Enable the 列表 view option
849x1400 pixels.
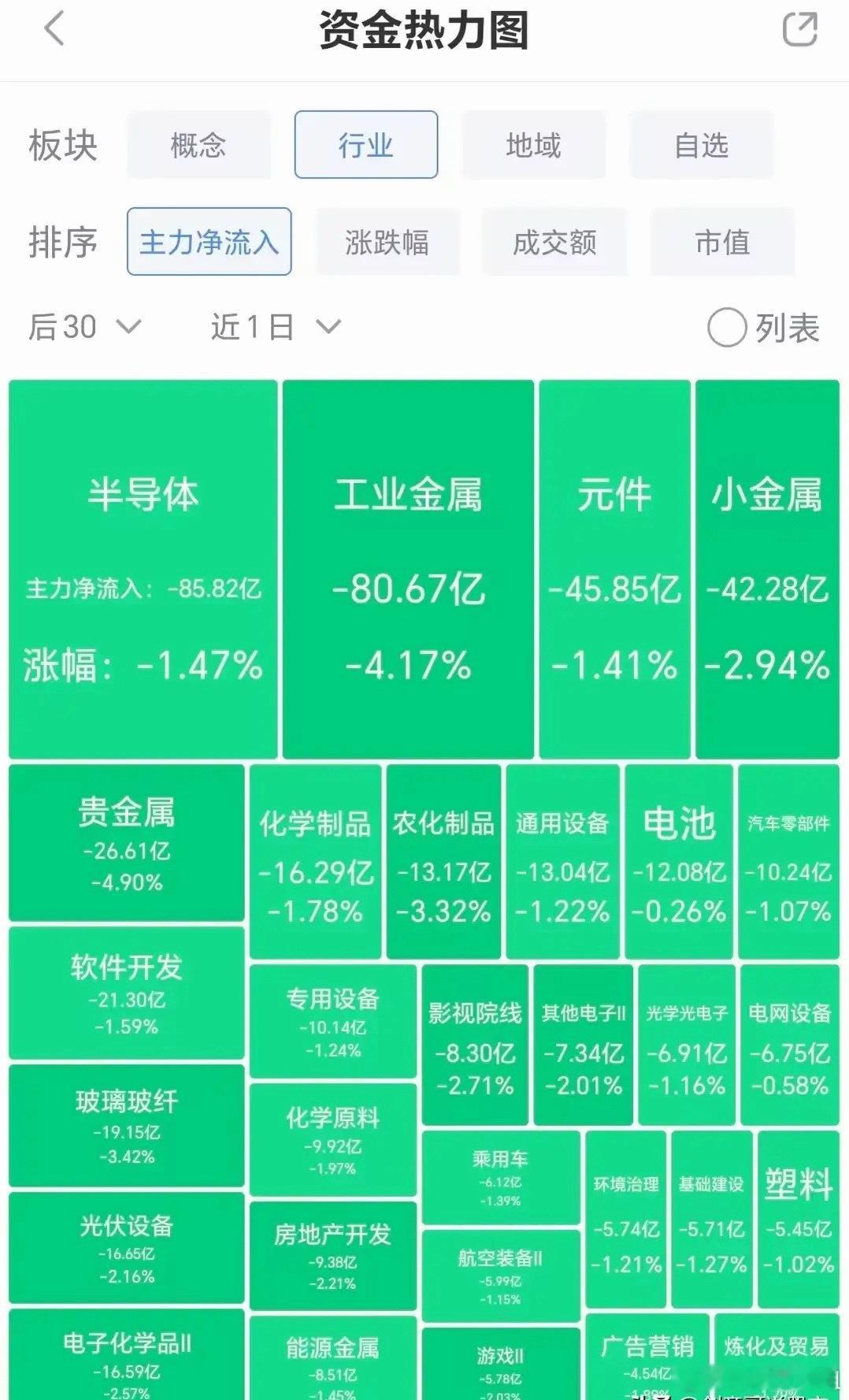(763, 328)
